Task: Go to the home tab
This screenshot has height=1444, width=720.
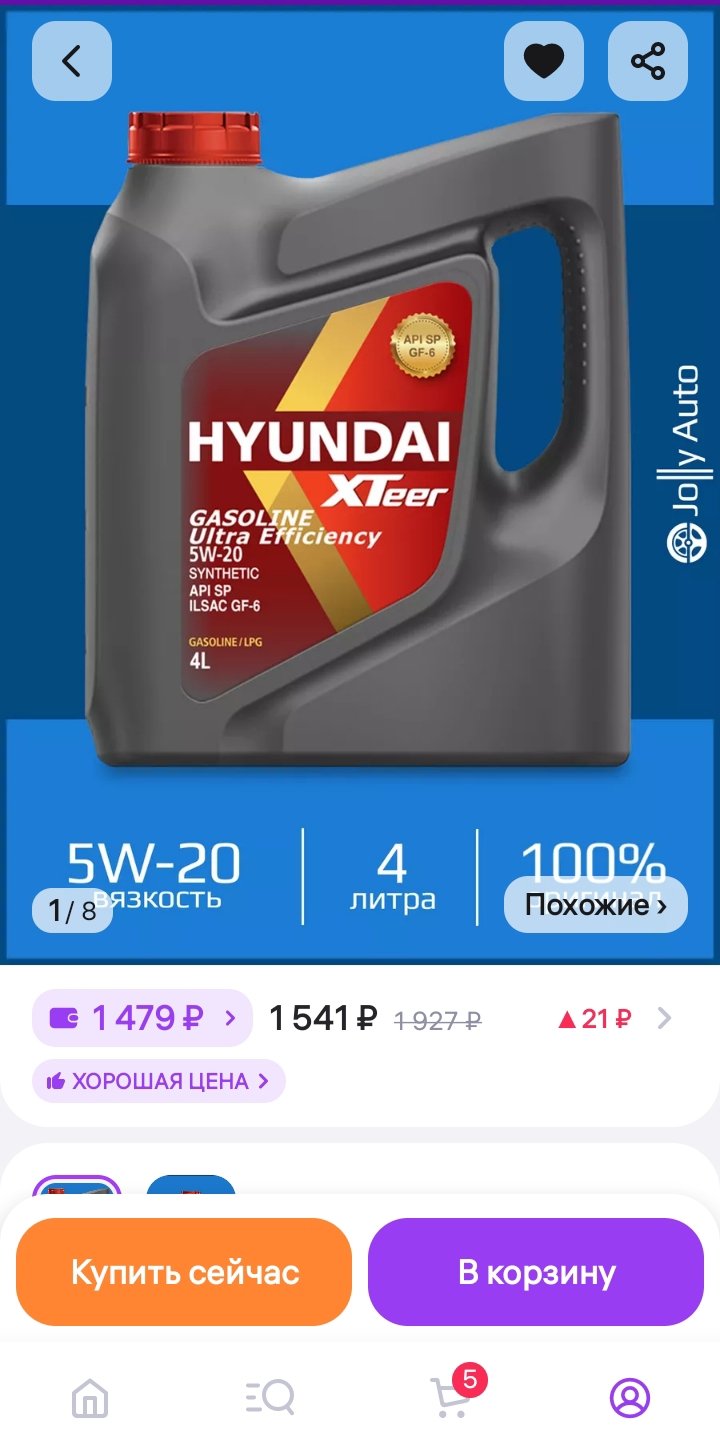Action: [x=90, y=1397]
